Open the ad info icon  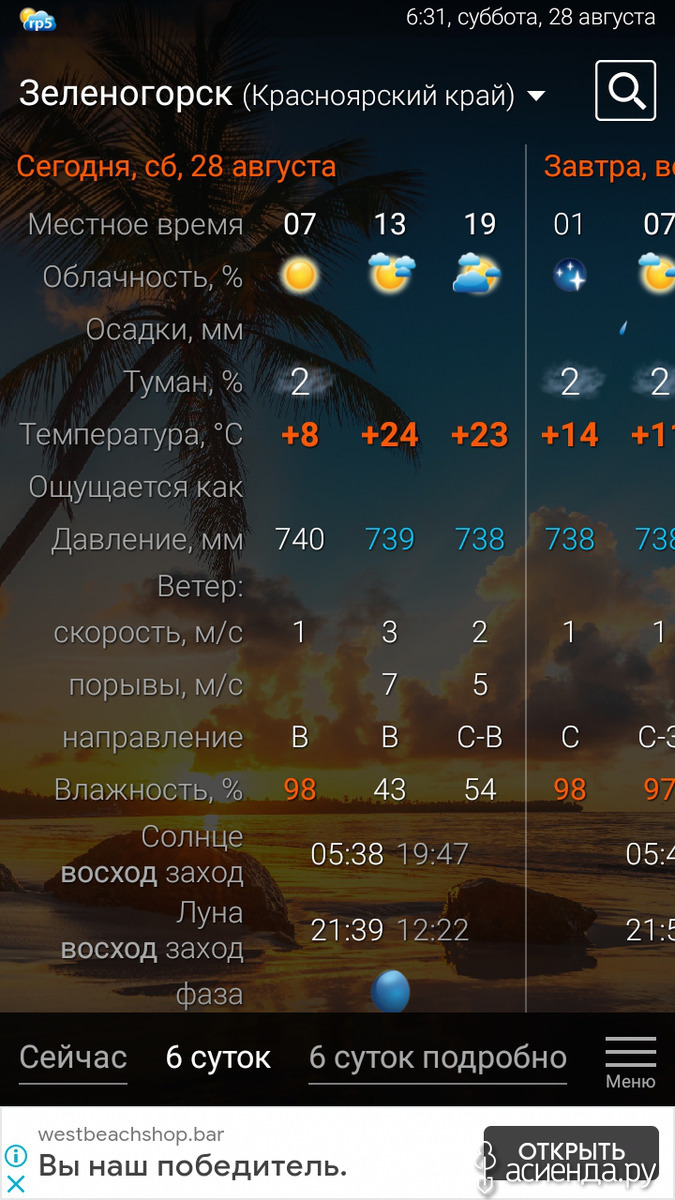pos(16,1156)
